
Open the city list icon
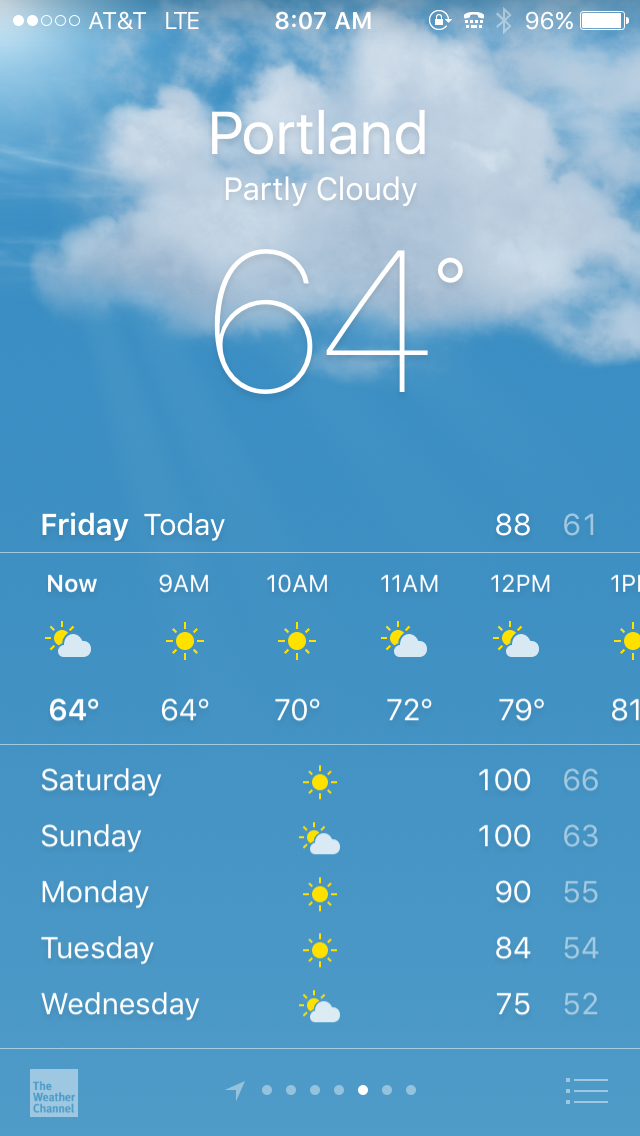(x=586, y=1091)
